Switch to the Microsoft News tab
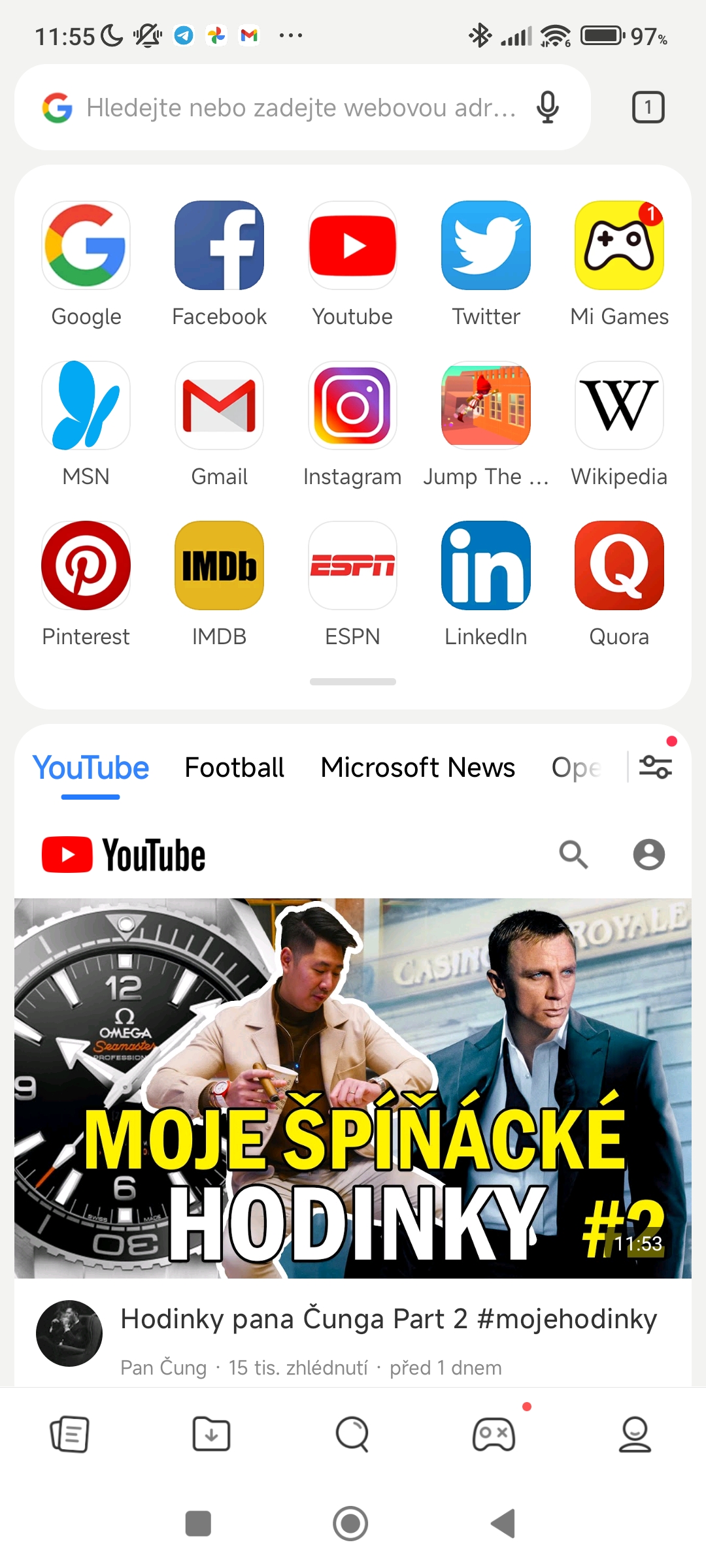 pyautogui.click(x=418, y=768)
